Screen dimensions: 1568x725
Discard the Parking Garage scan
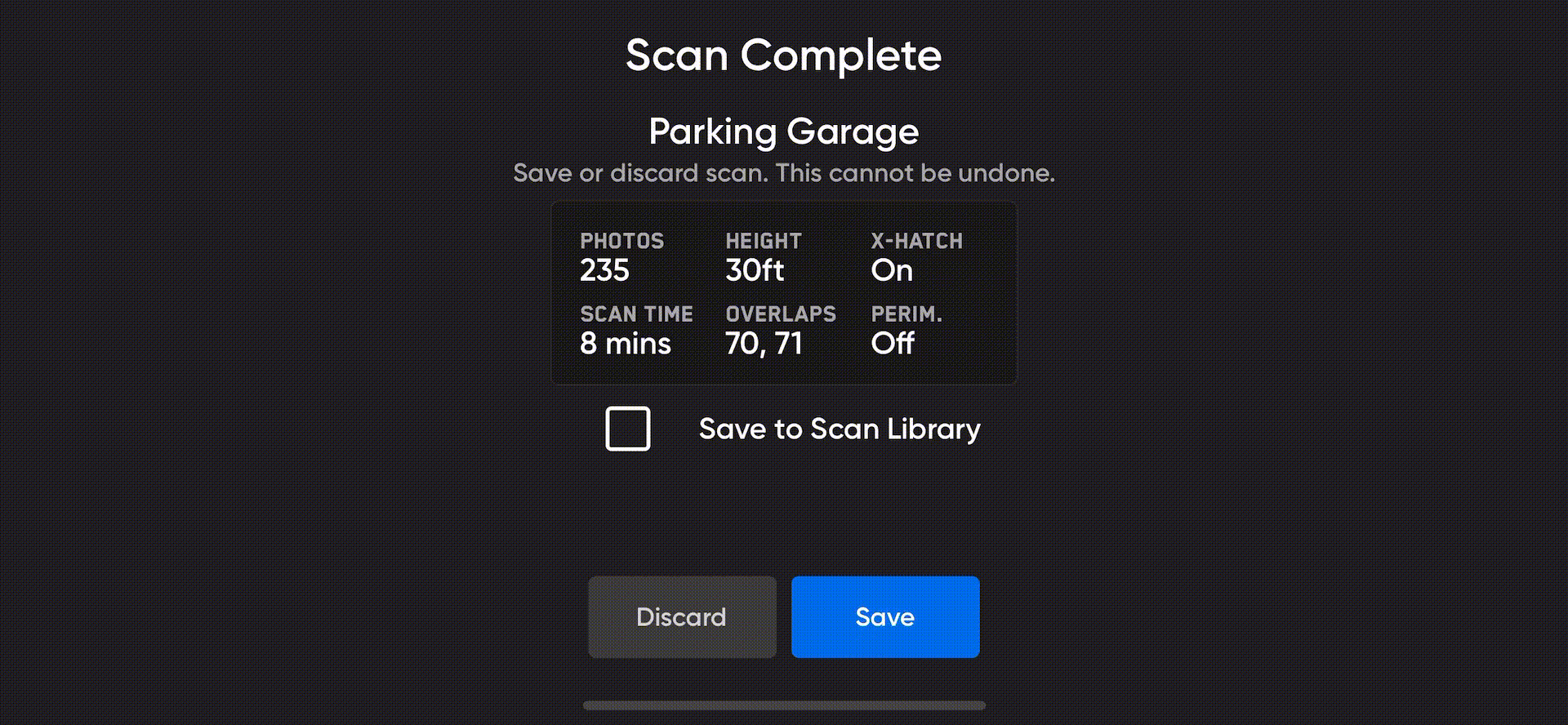pyautogui.click(x=682, y=617)
